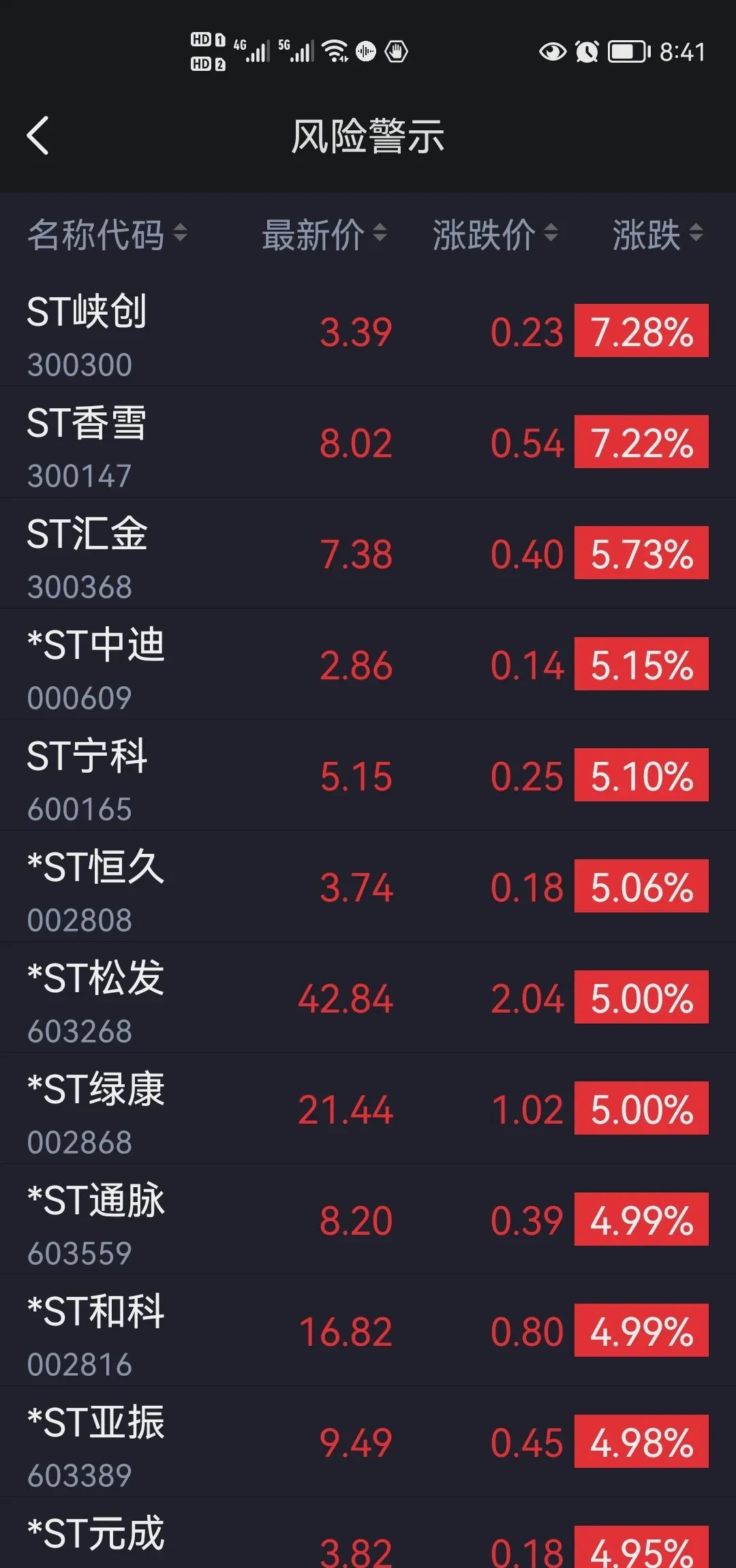Click the vibration mode status icon

click(366, 51)
